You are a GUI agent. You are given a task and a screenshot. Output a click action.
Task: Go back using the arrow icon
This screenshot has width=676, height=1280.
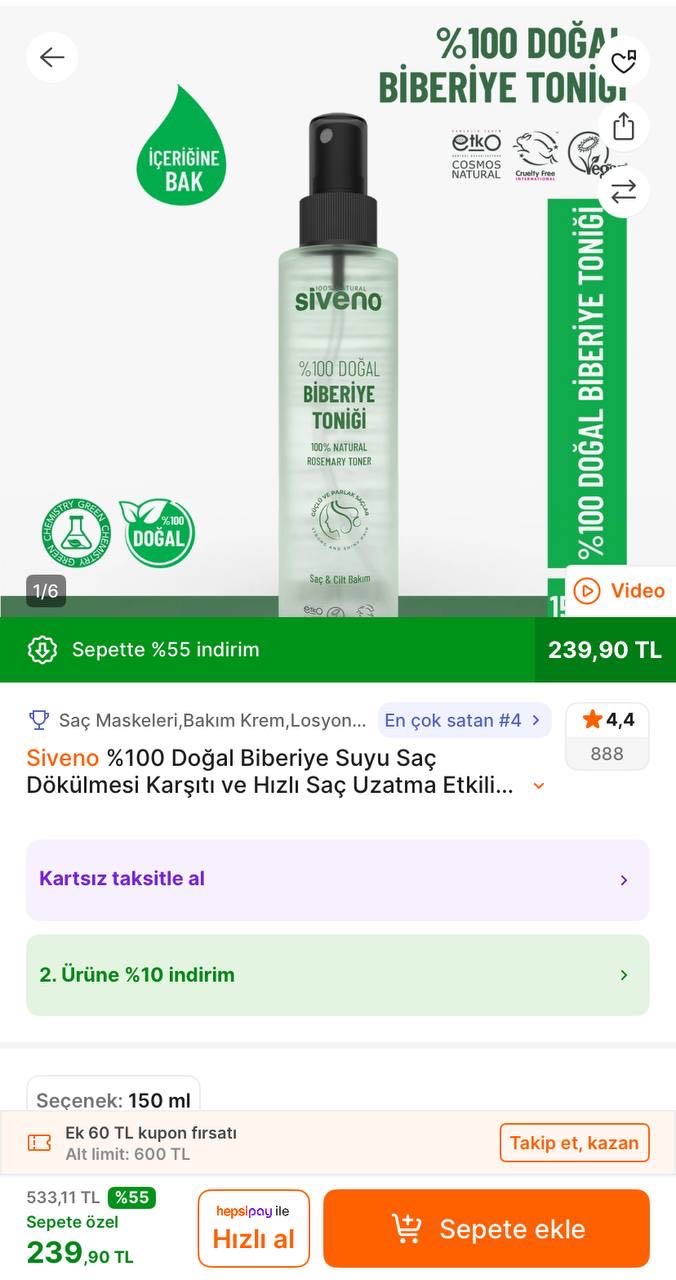(52, 58)
